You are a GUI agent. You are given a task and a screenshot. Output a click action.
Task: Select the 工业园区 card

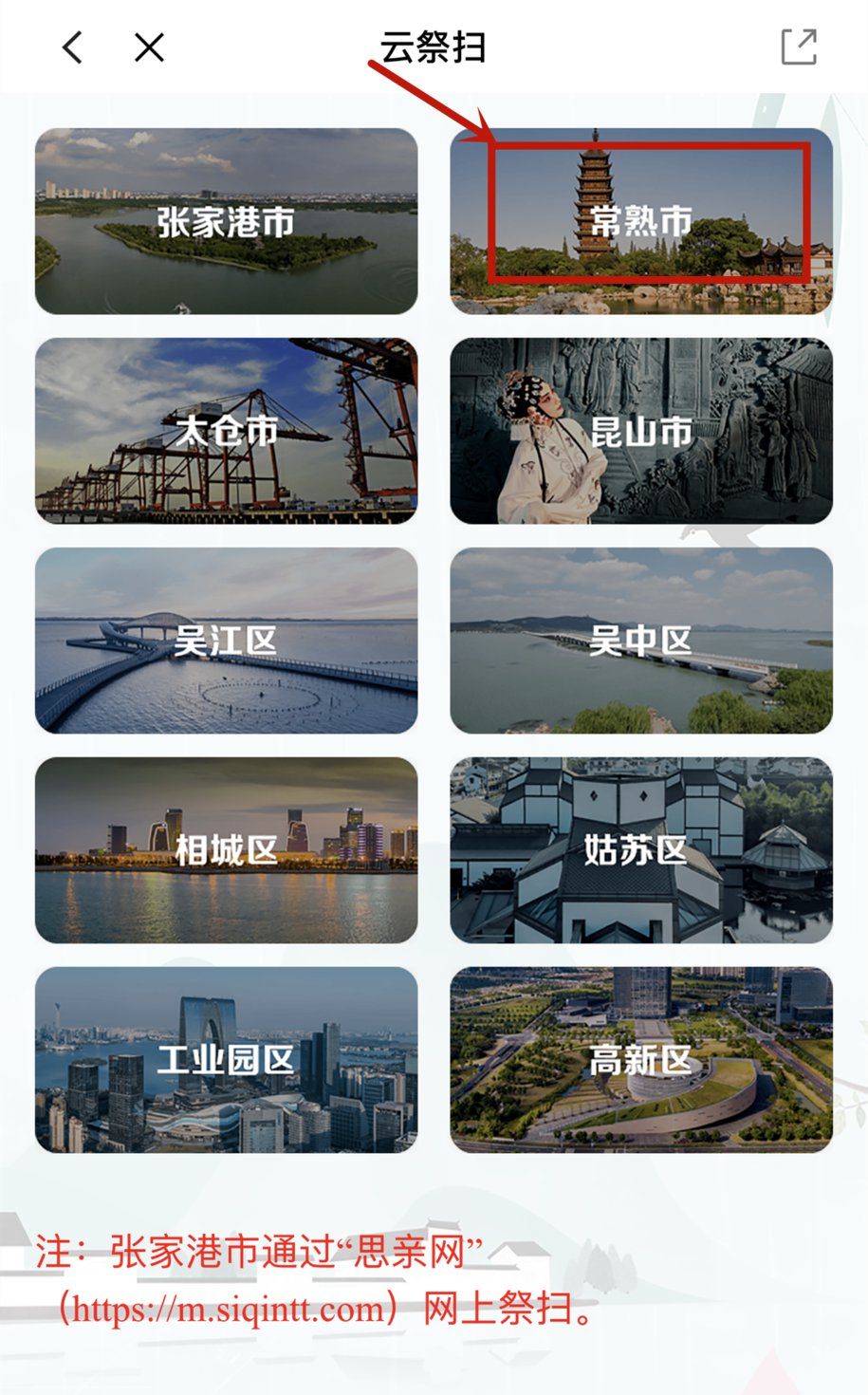pyautogui.click(x=226, y=1060)
